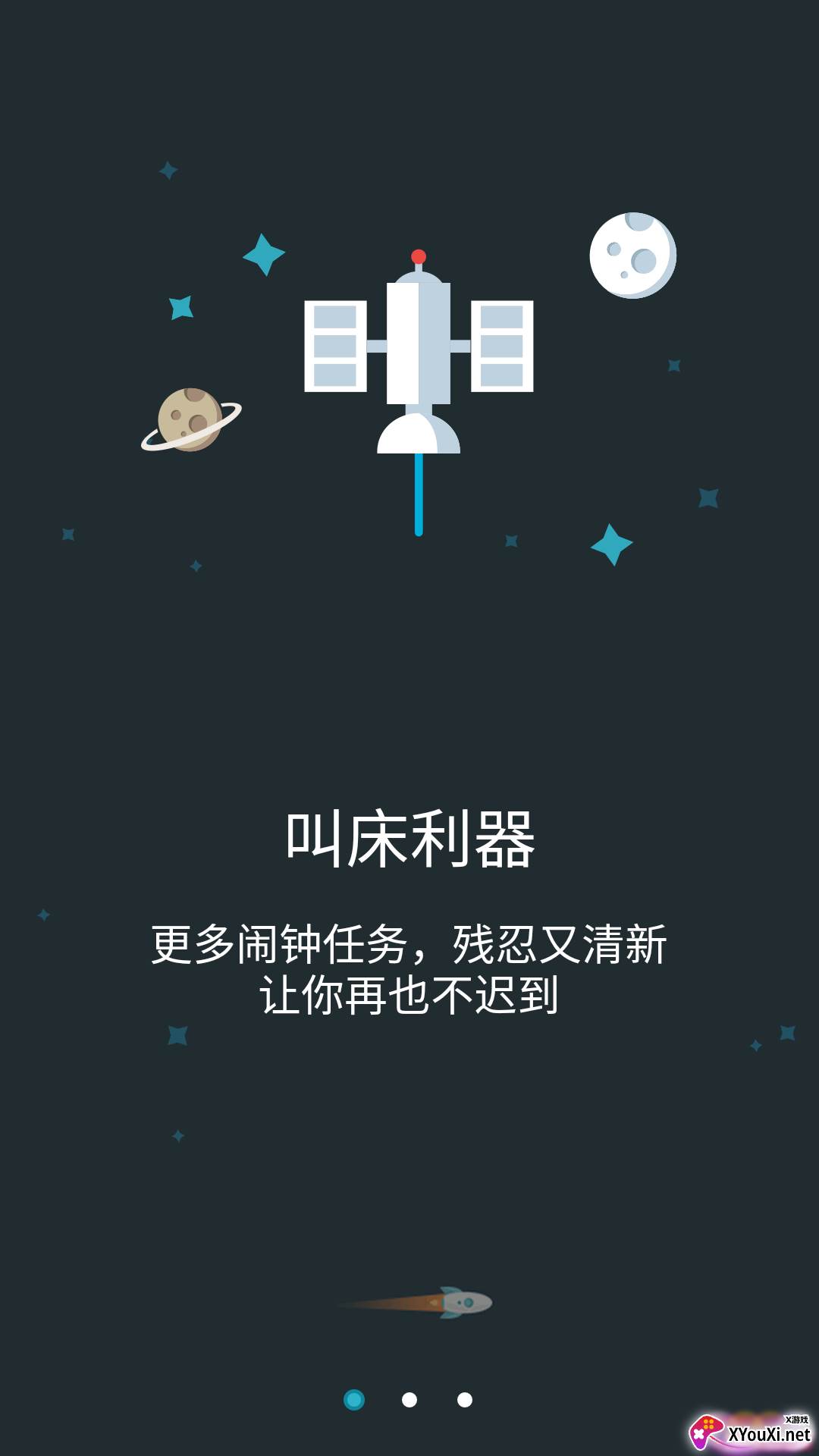Jump to the second onboarding page dot

click(409, 1400)
